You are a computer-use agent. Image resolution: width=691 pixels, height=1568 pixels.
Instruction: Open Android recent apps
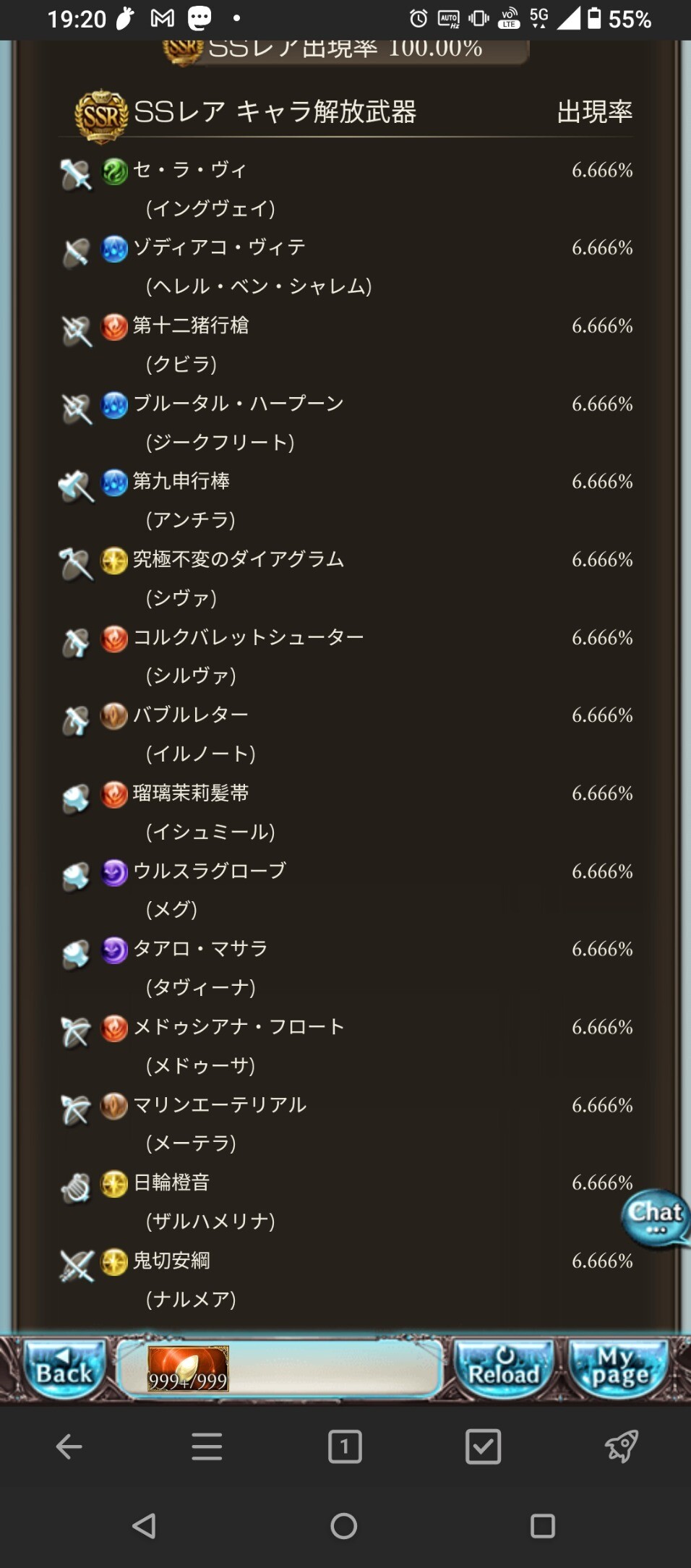pyautogui.click(x=542, y=1526)
